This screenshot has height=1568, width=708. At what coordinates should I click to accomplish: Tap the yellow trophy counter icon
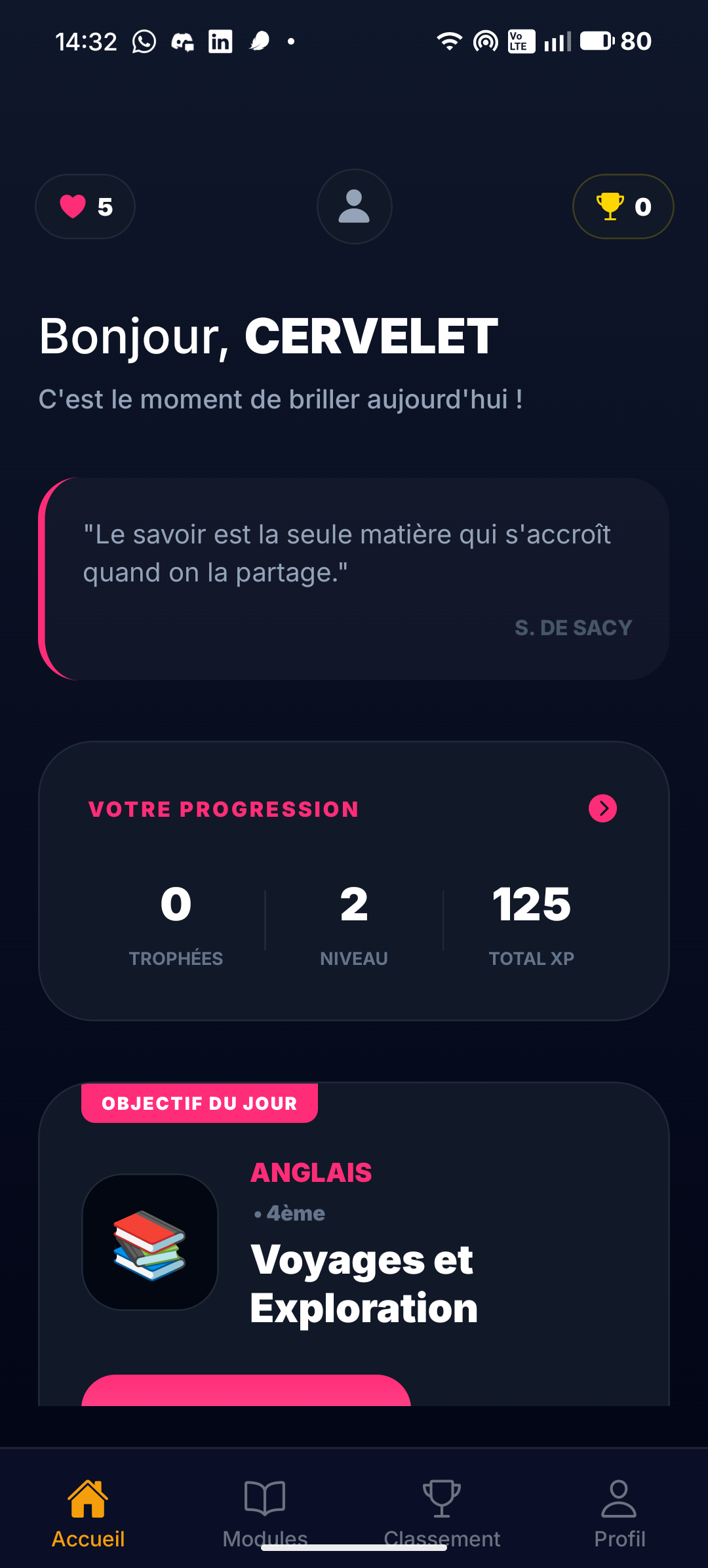tap(610, 206)
